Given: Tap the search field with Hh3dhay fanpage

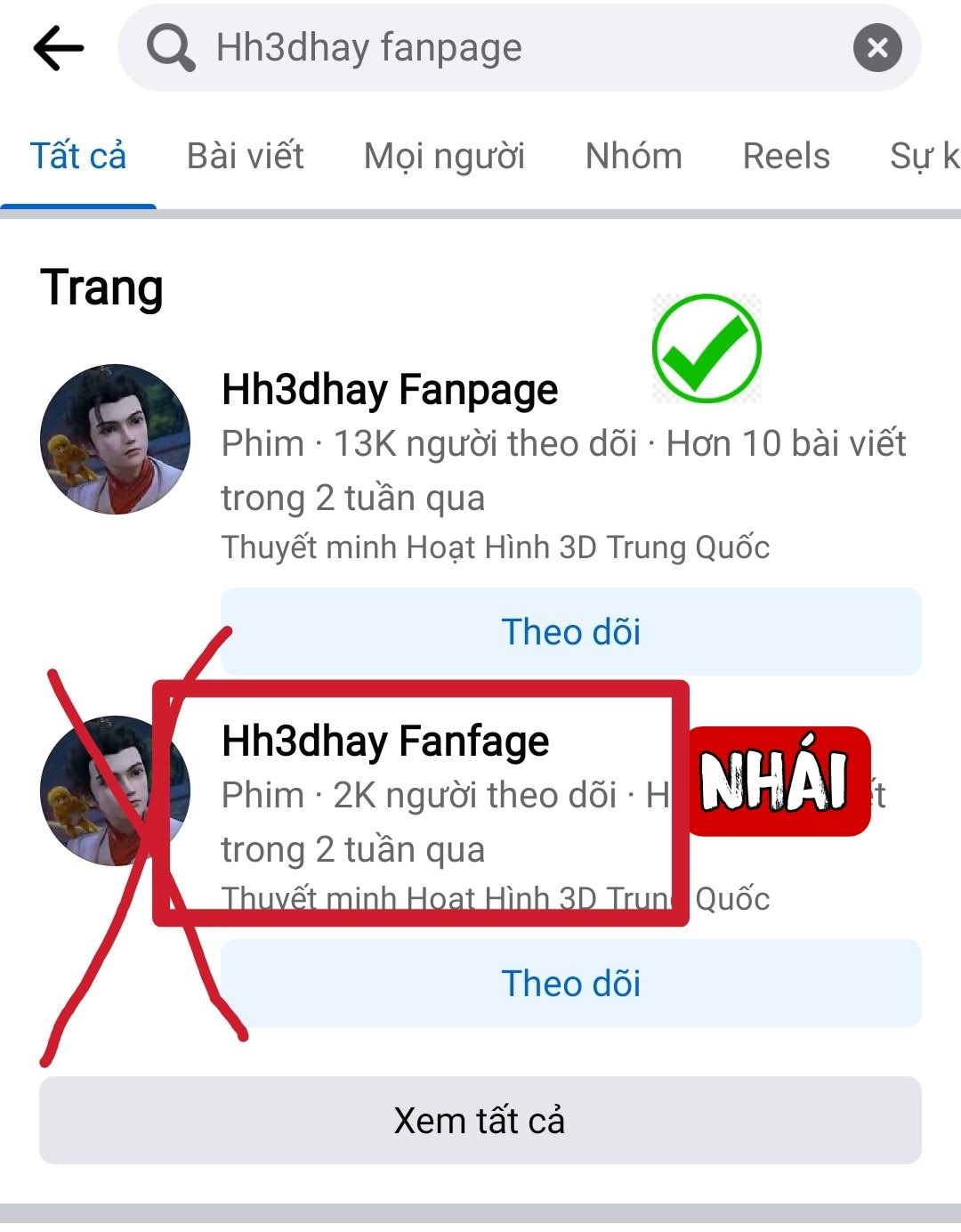Looking at the screenshot, I should [498, 47].
